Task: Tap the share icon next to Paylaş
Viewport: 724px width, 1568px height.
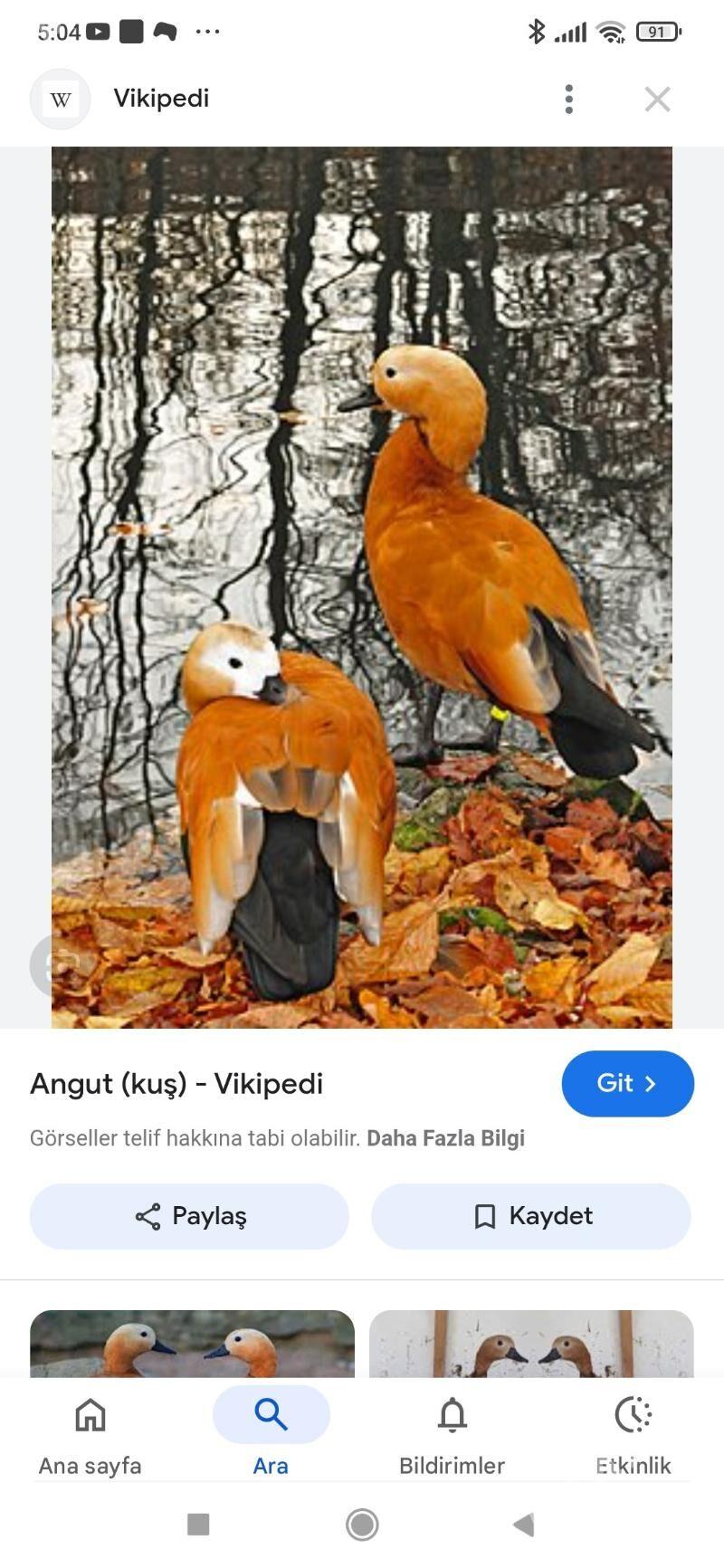Action: (x=148, y=1217)
